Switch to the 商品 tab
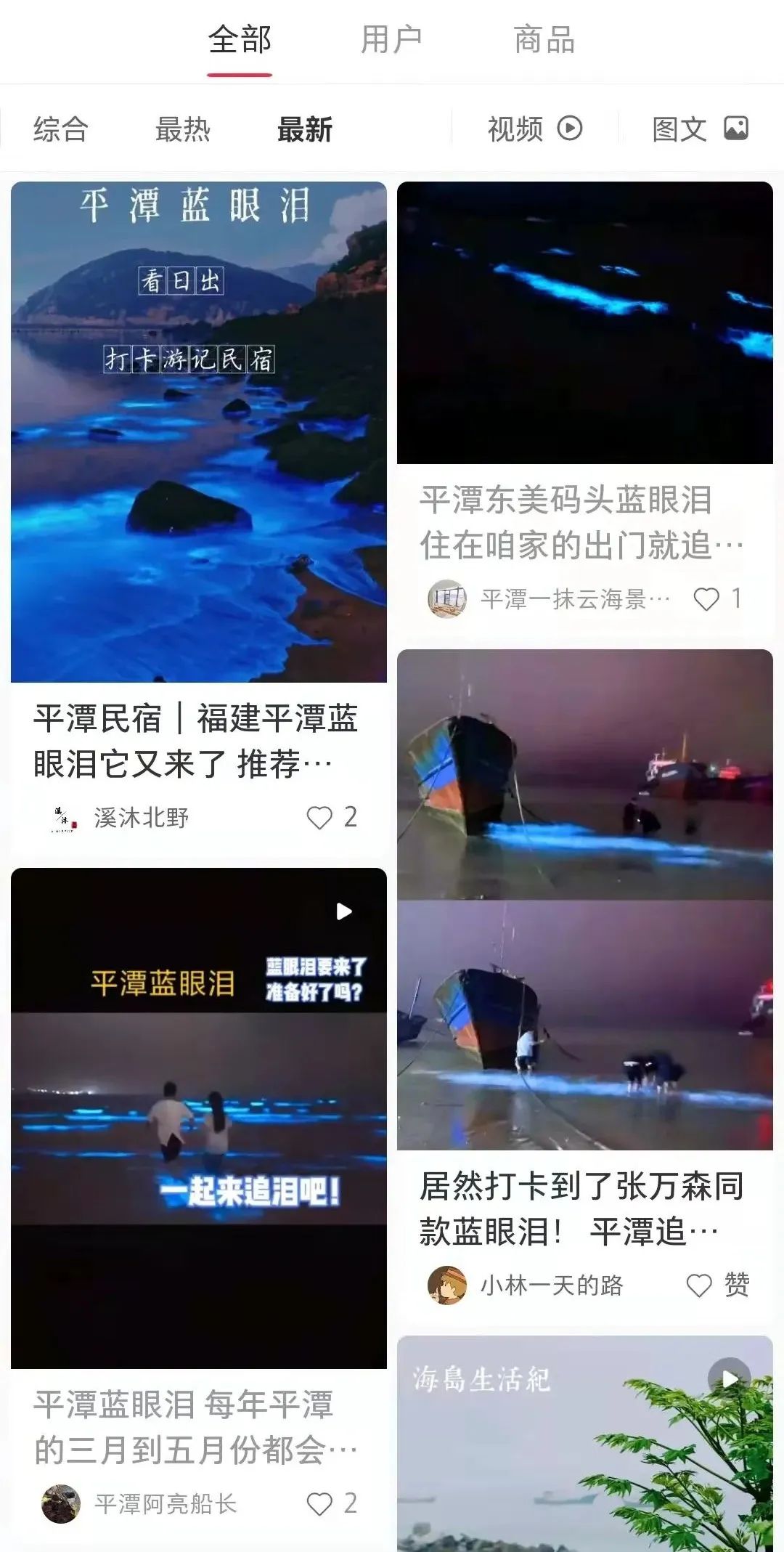The height and width of the screenshot is (1552, 784). tap(544, 40)
